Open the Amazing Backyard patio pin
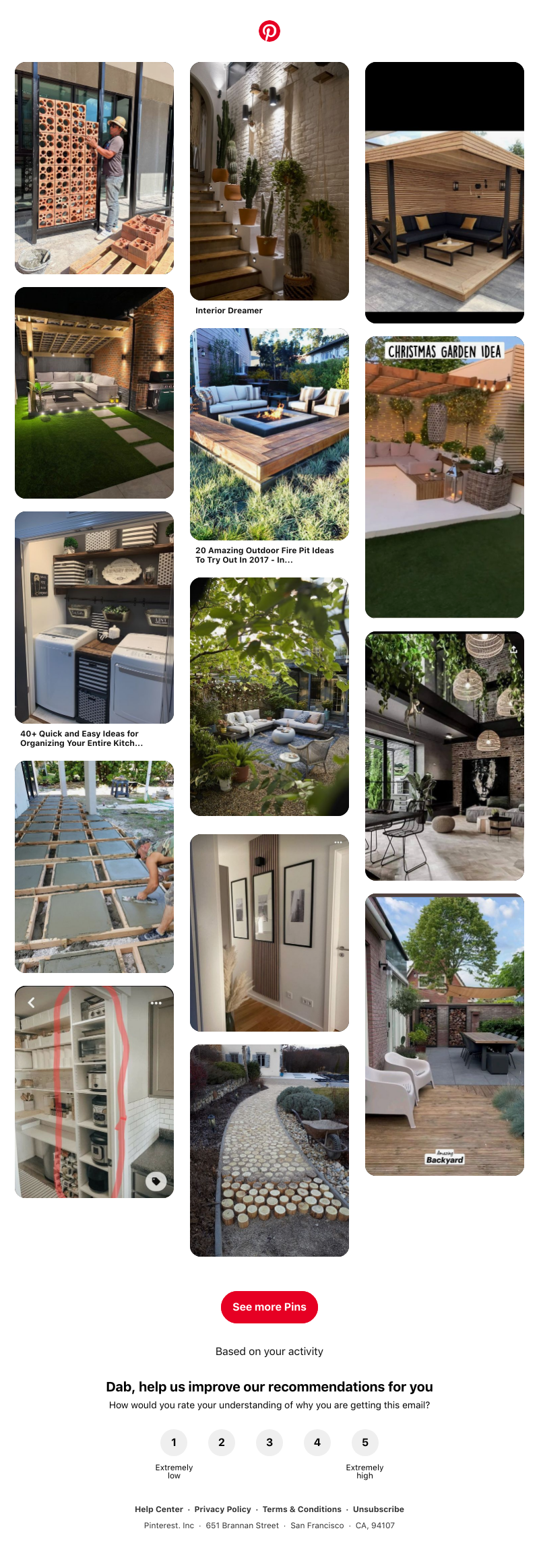This screenshot has height=1568, width=539. click(x=445, y=1034)
